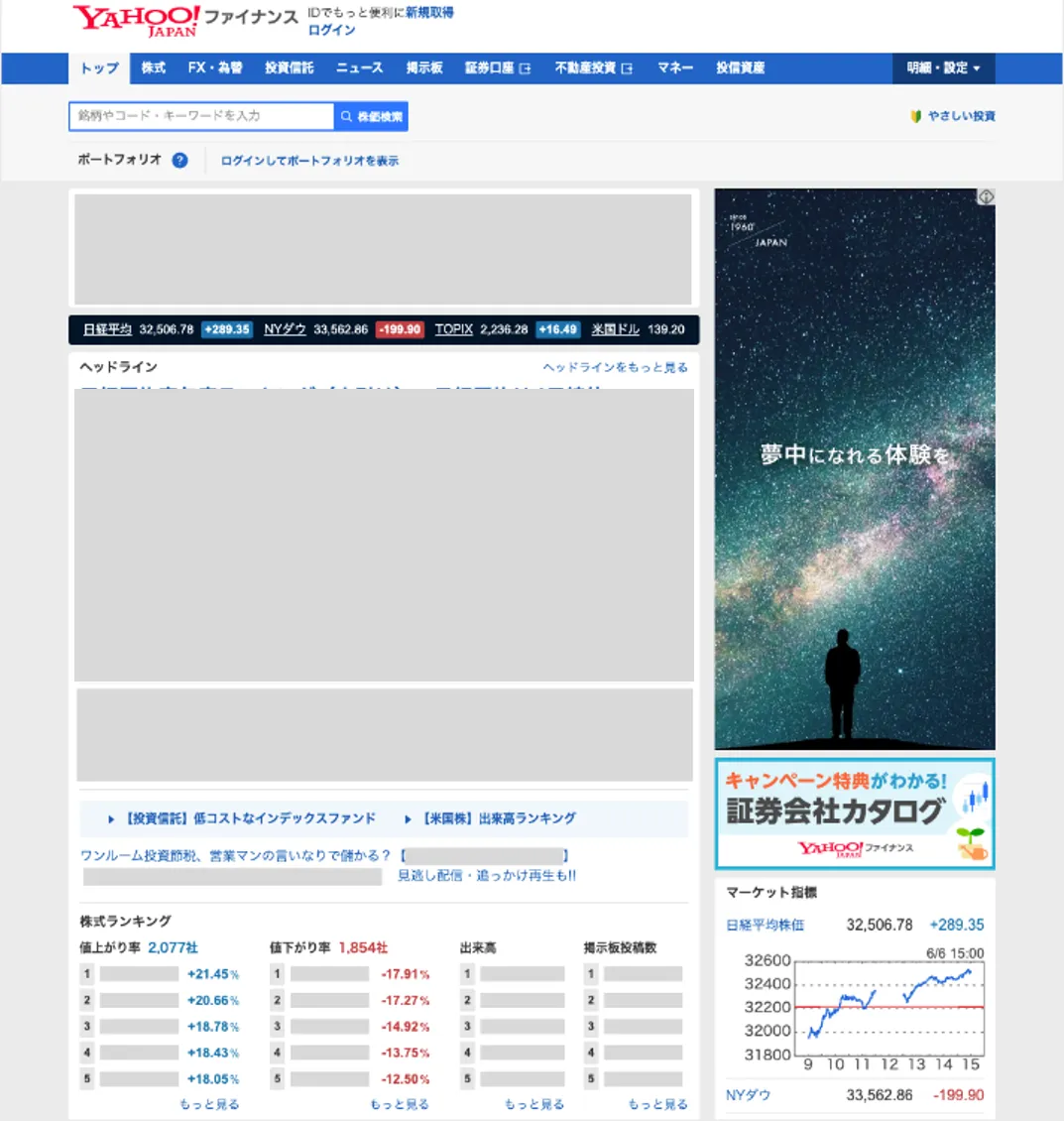
Task: Open the 証券口座 external link
Action: tap(498, 67)
